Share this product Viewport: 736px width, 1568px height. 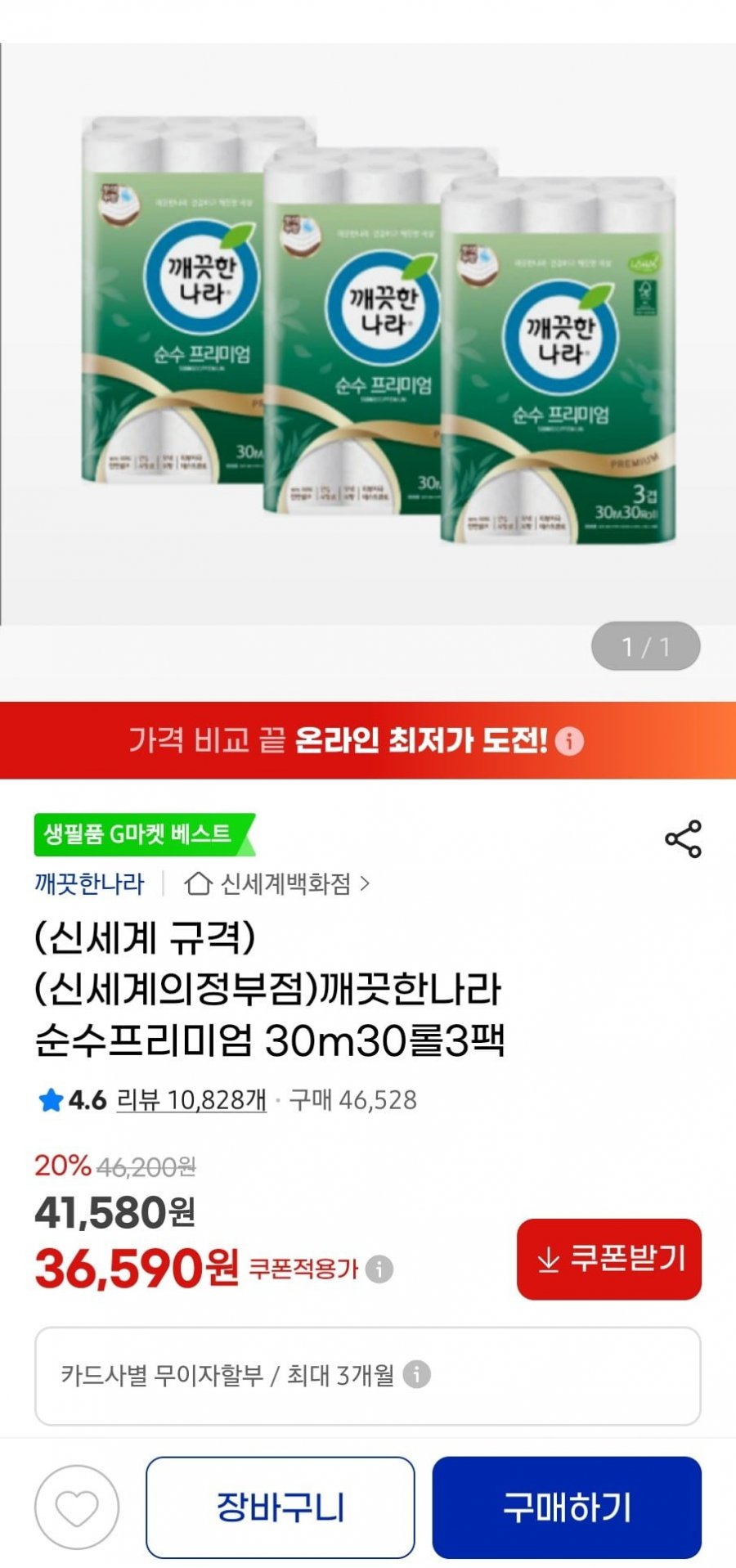(683, 838)
